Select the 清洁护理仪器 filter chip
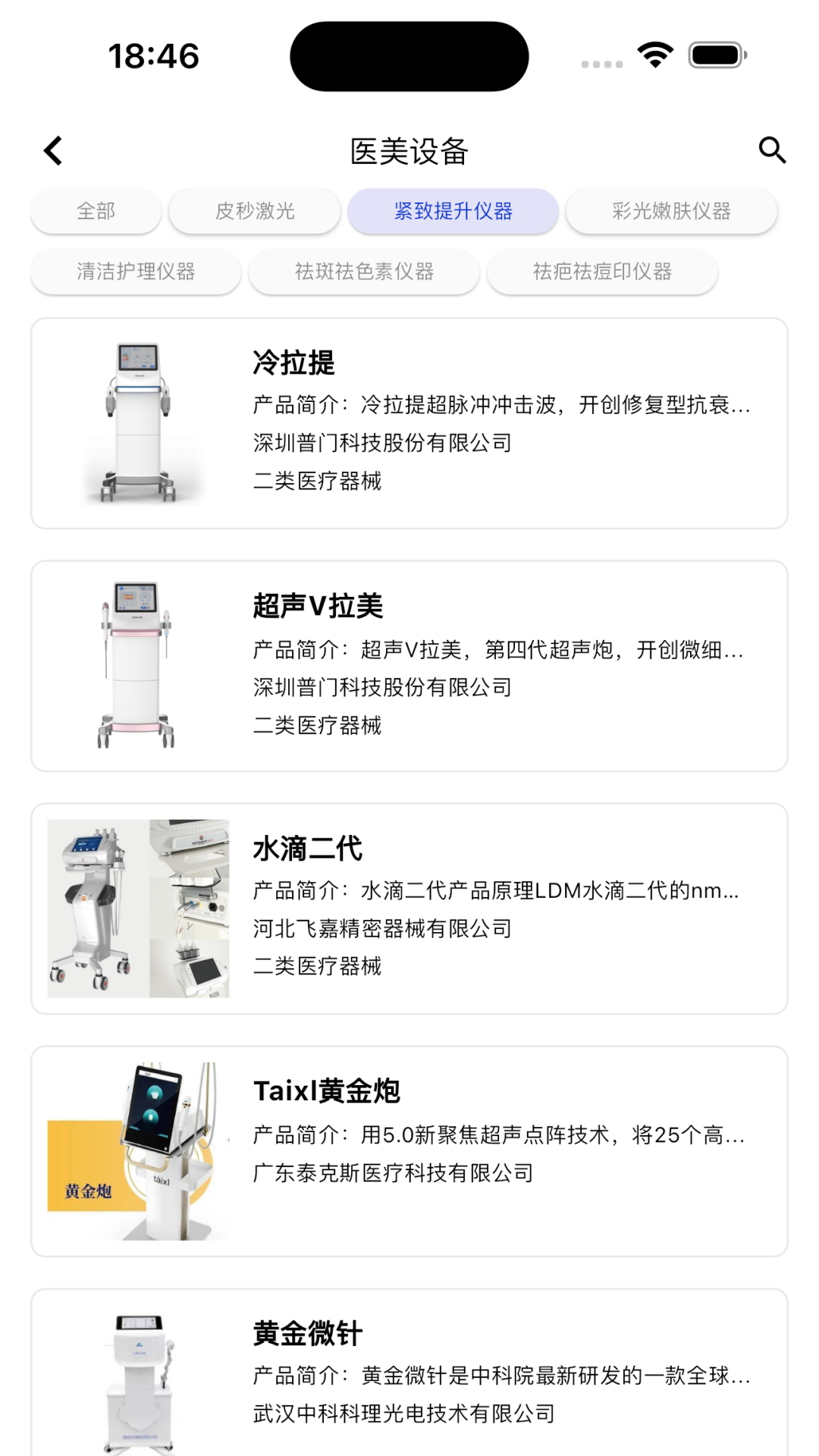The height and width of the screenshot is (1456, 819). pos(136,271)
